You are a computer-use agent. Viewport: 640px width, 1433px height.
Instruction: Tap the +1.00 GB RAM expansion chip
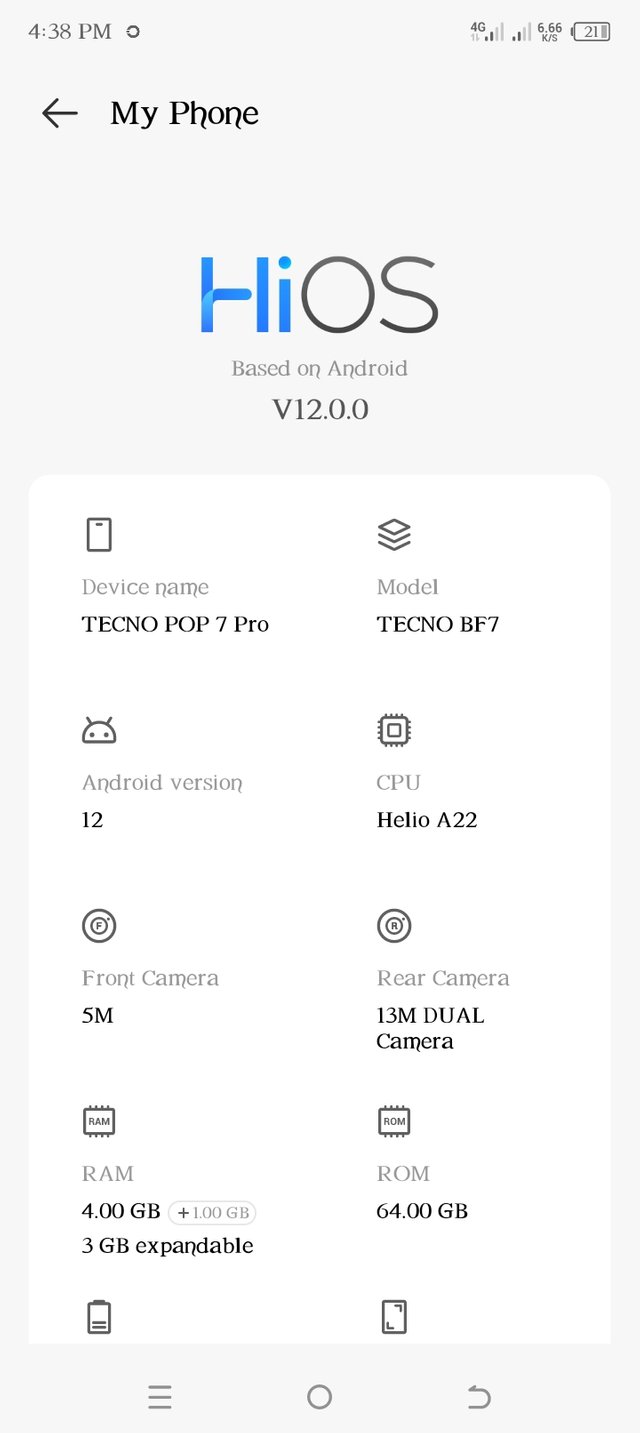coord(212,1213)
